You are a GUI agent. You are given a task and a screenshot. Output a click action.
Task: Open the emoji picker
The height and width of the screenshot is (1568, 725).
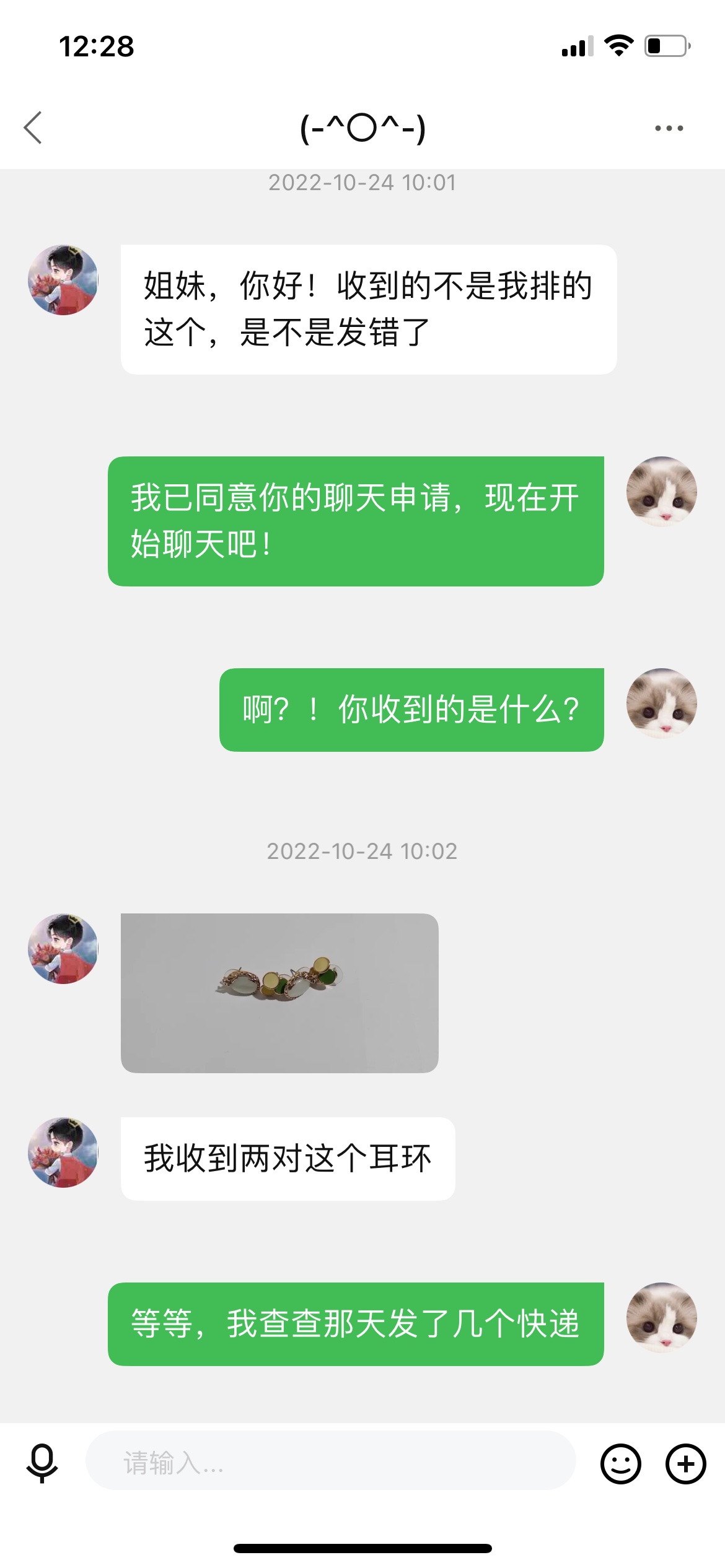tap(620, 1463)
